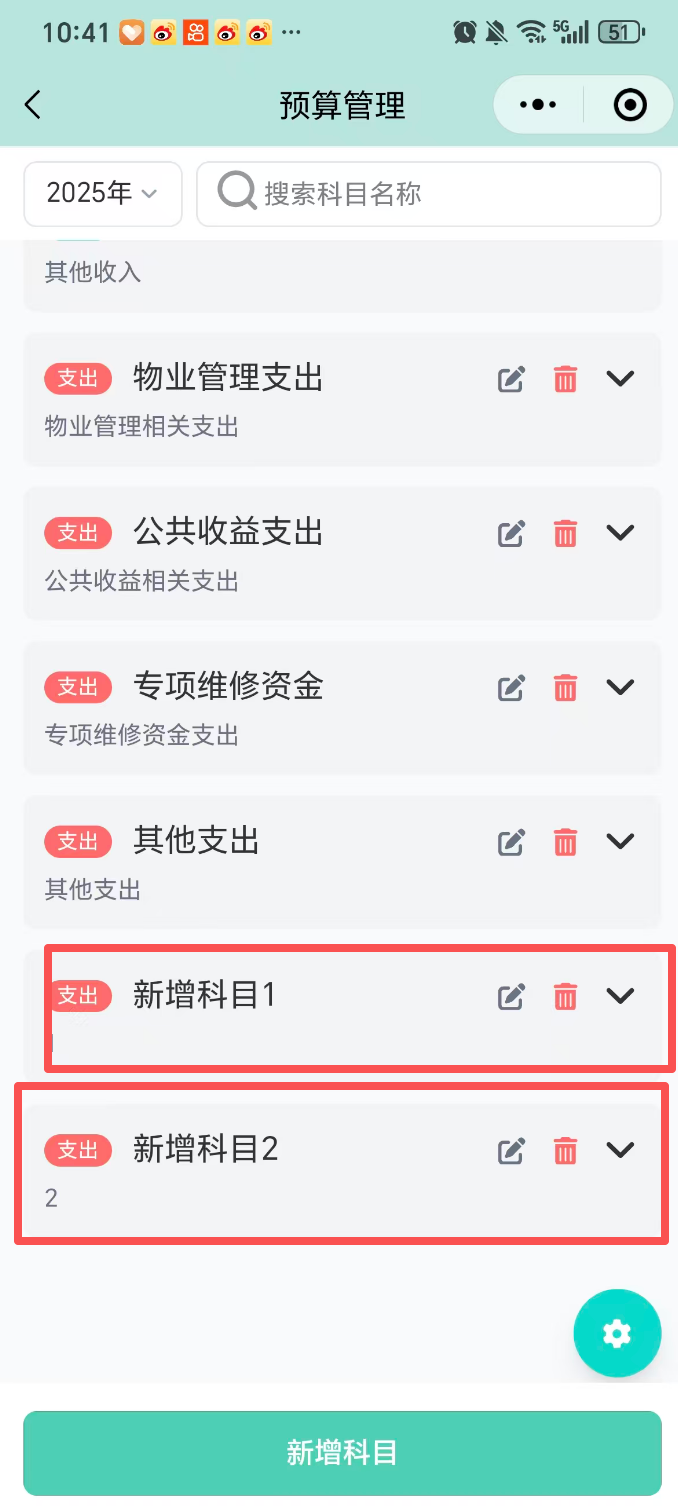Delete the 新增科目1 subject

pyautogui.click(x=565, y=996)
